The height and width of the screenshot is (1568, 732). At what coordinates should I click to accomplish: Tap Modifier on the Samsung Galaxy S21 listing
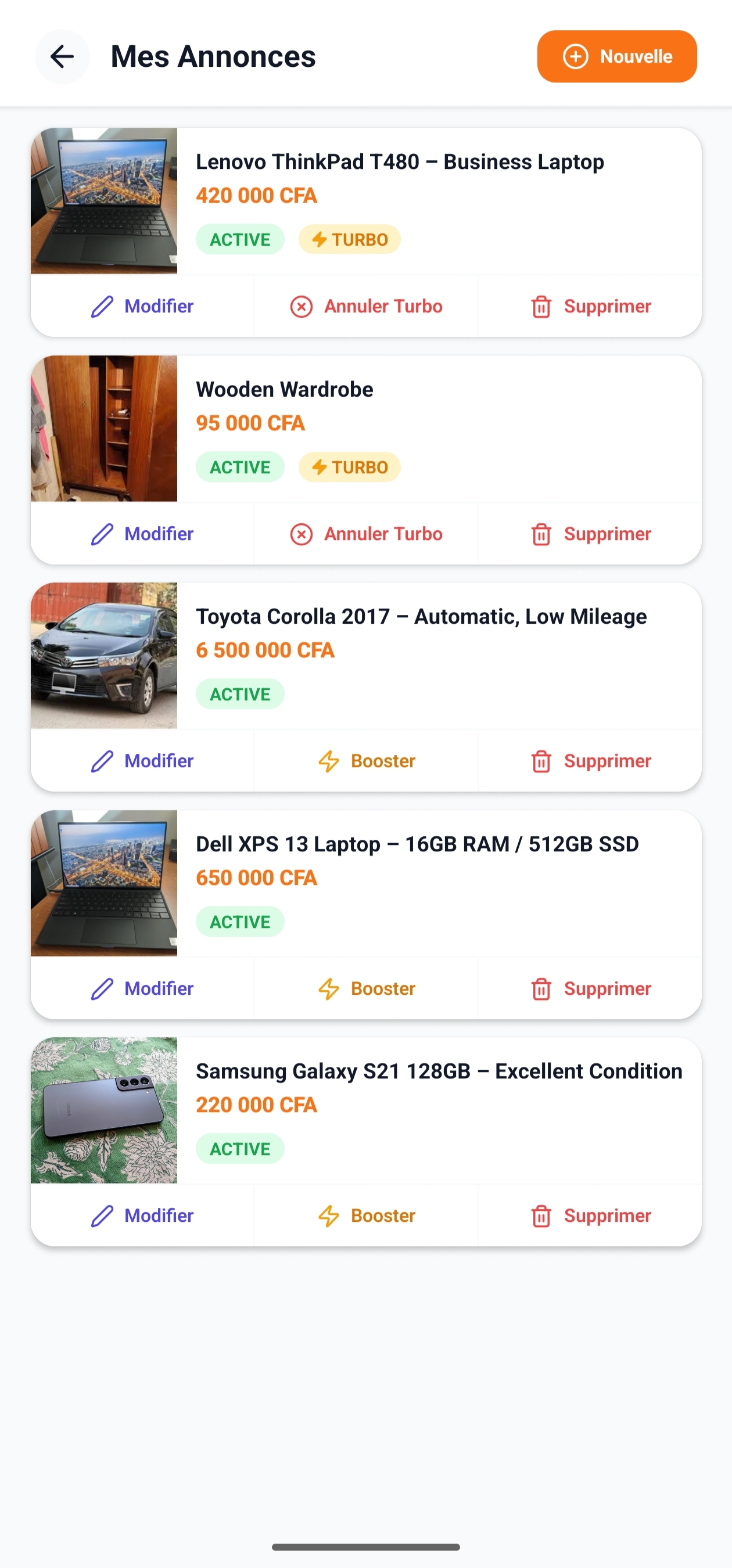[x=142, y=1215]
